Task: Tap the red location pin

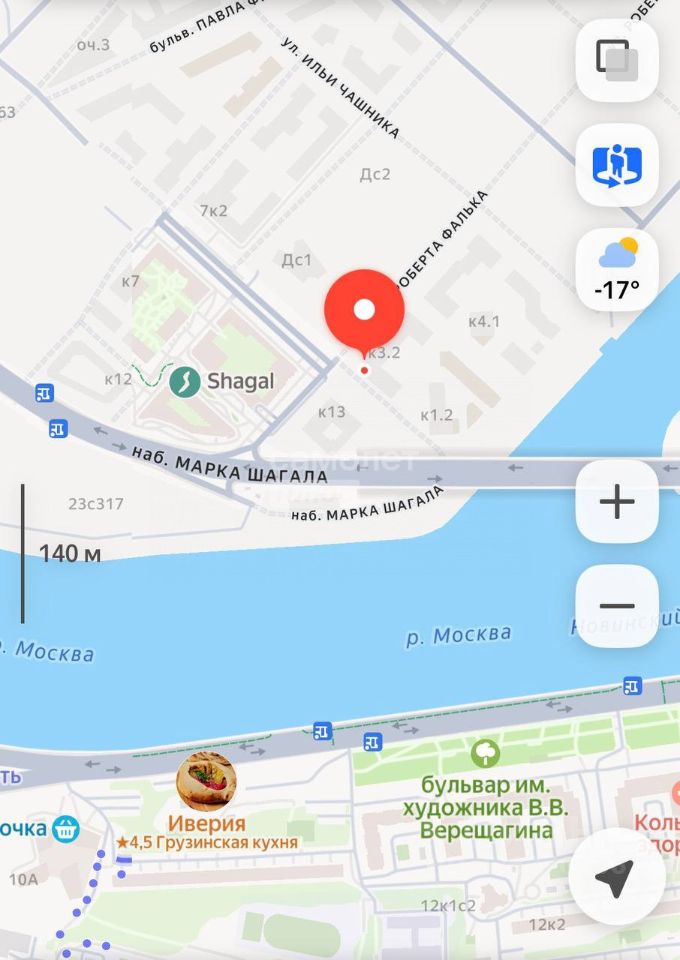Action: pyautogui.click(x=365, y=310)
